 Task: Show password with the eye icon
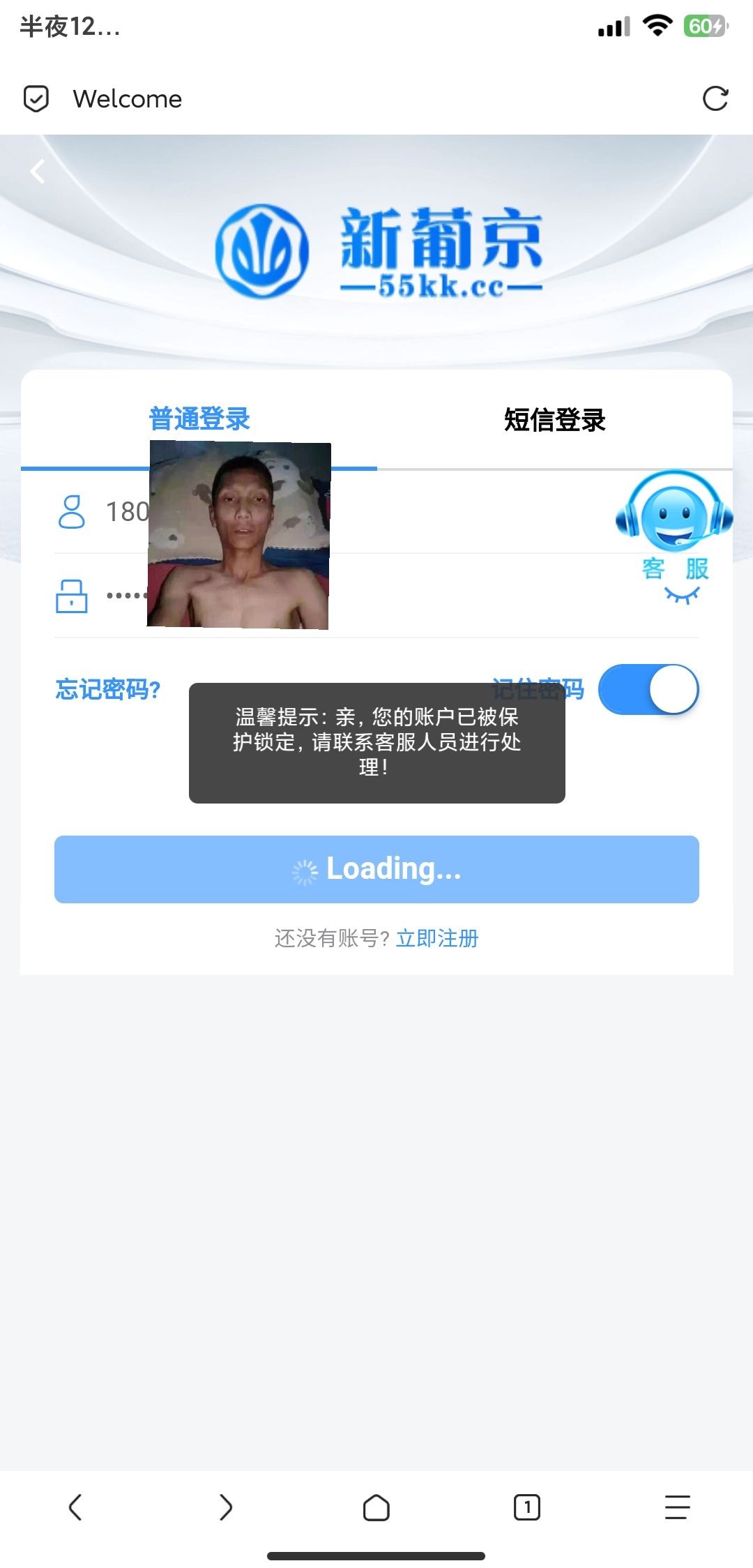(682, 596)
